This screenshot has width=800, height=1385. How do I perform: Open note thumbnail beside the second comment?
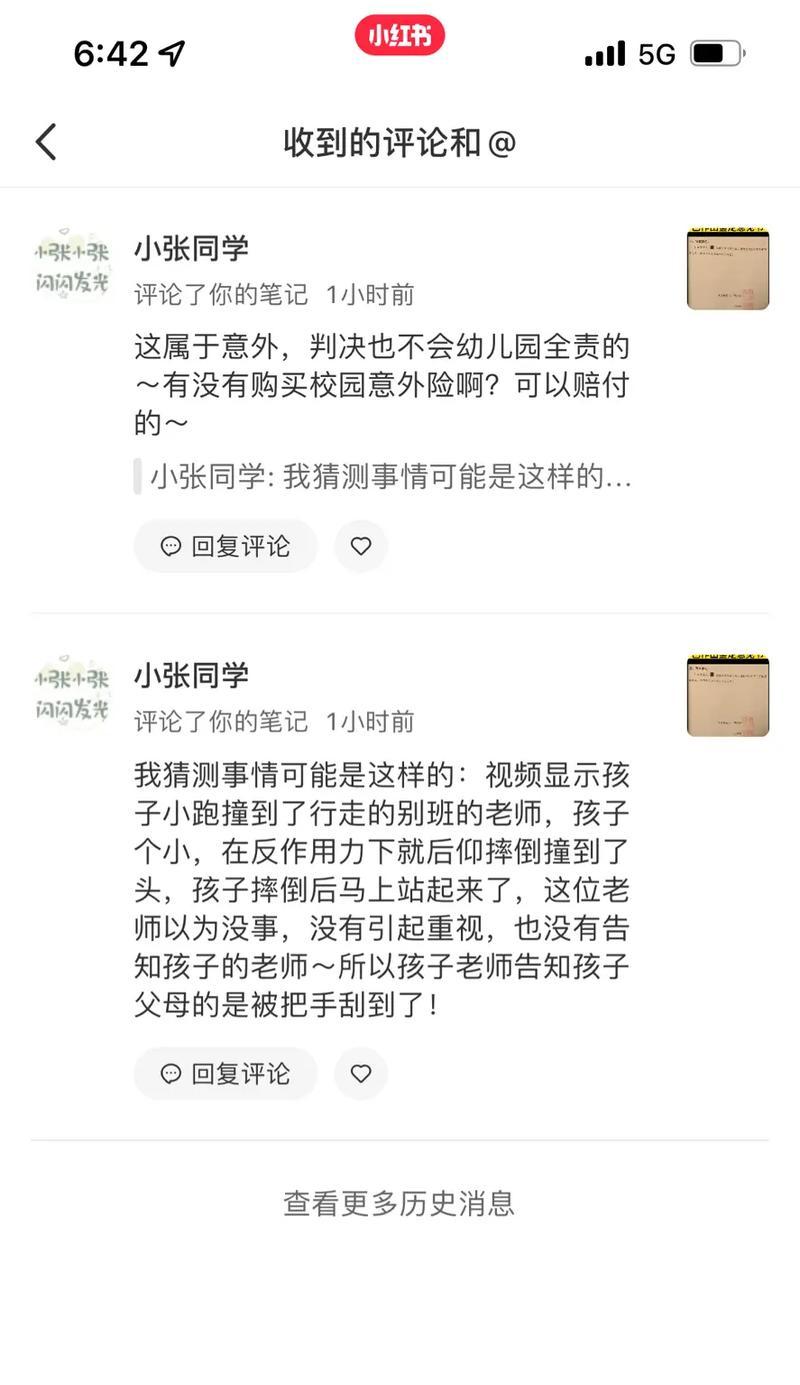[727, 695]
